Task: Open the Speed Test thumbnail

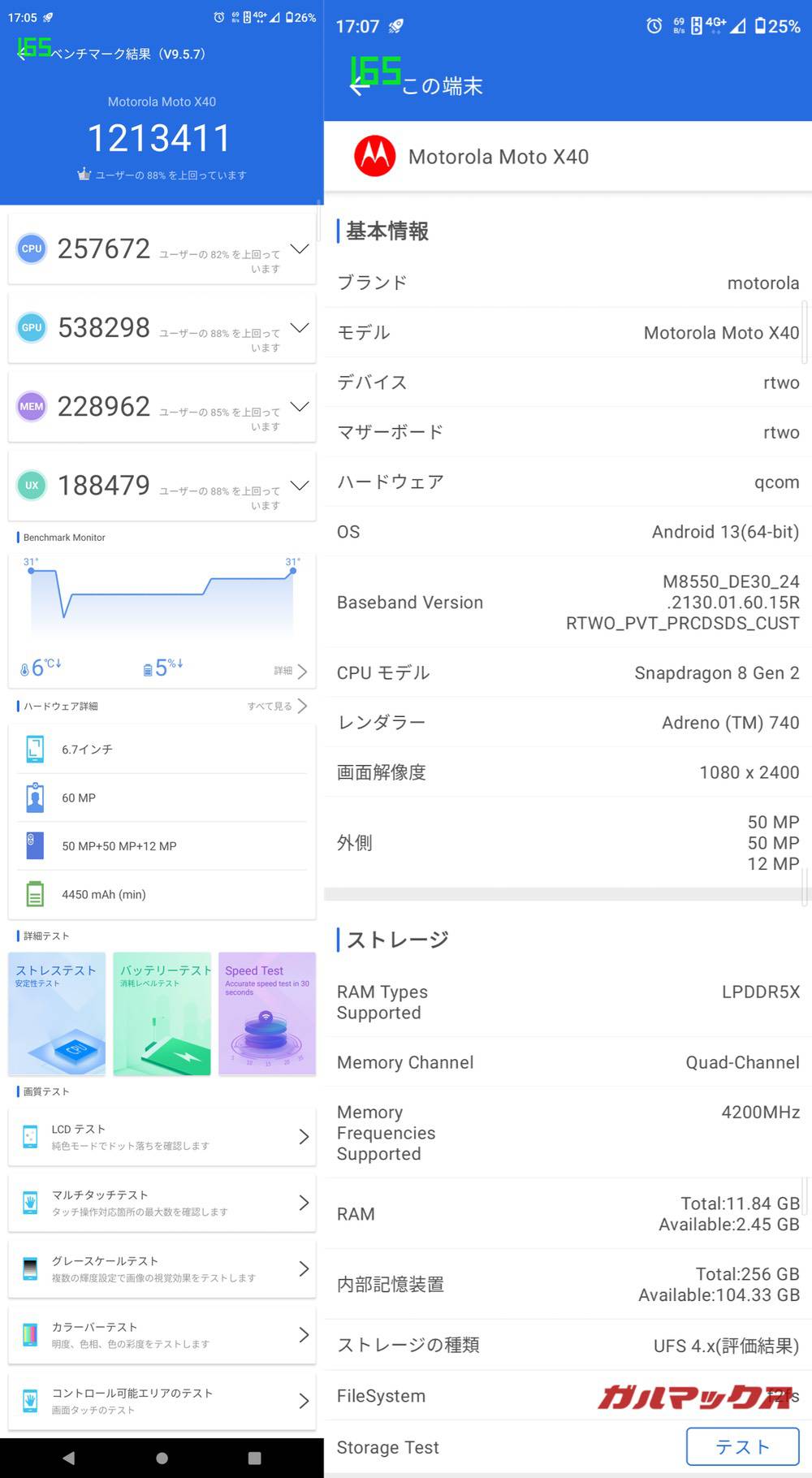Action: [266, 1014]
